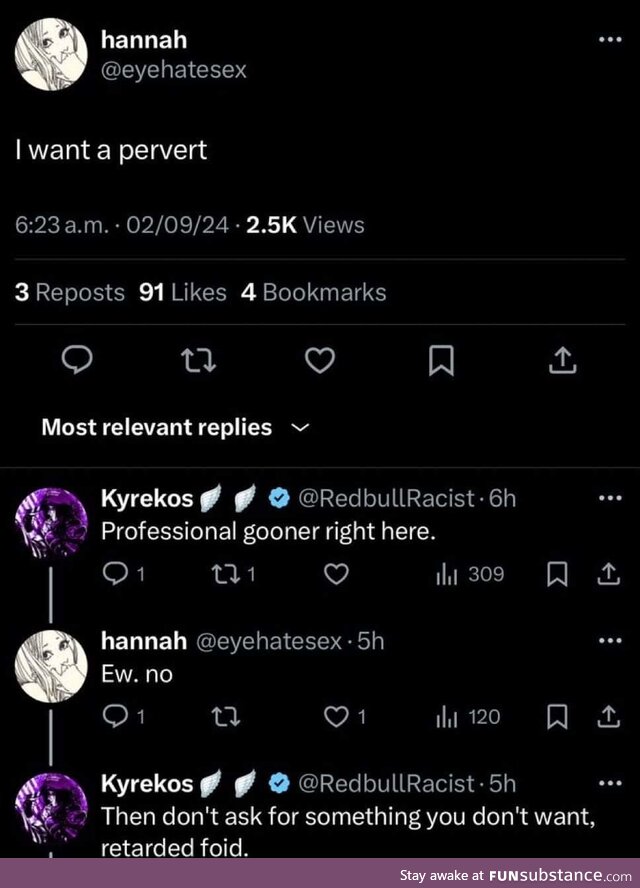View the 3 Reposts list
The width and height of the screenshot is (640, 888).
[x=69, y=292]
